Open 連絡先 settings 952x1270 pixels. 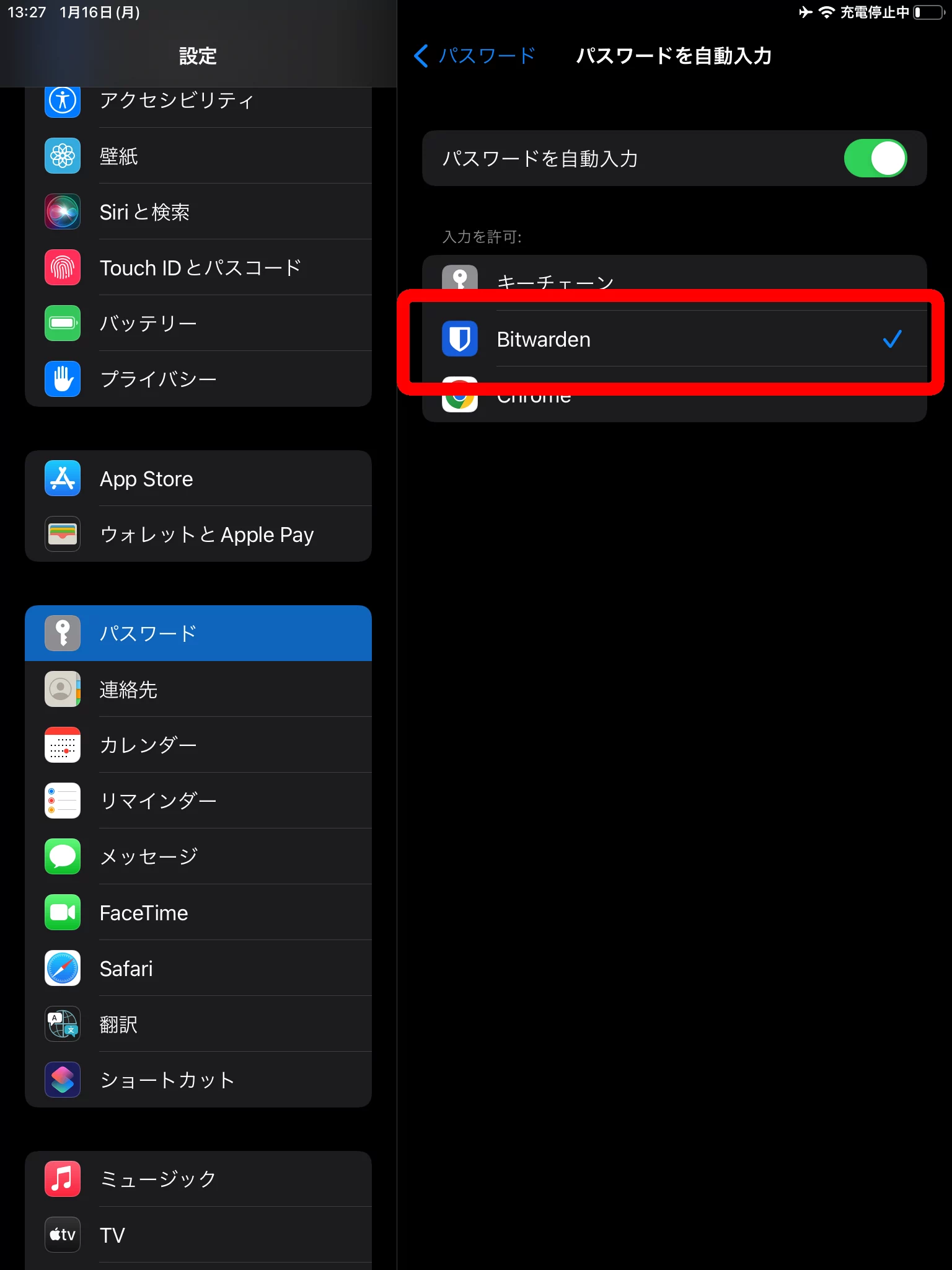(198, 689)
